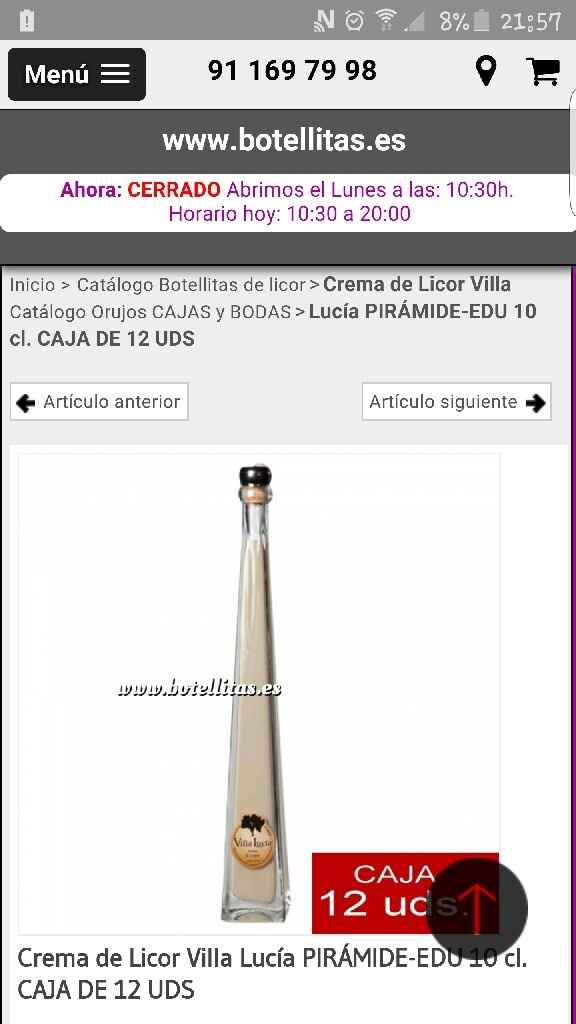This screenshot has width=576, height=1024.
Task: Open the store location pin
Action: coord(485,71)
